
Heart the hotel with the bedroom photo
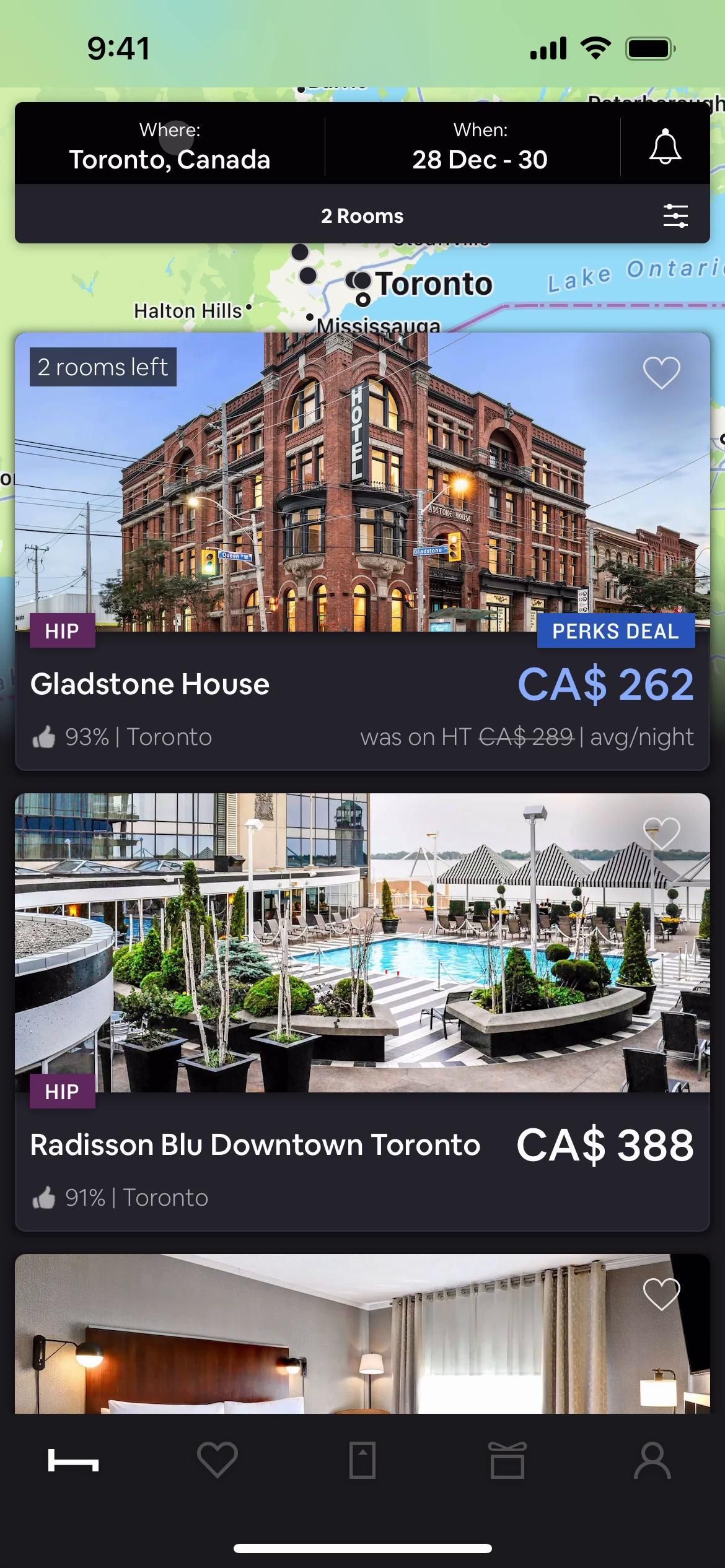pyautogui.click(x=661, y=1294)
